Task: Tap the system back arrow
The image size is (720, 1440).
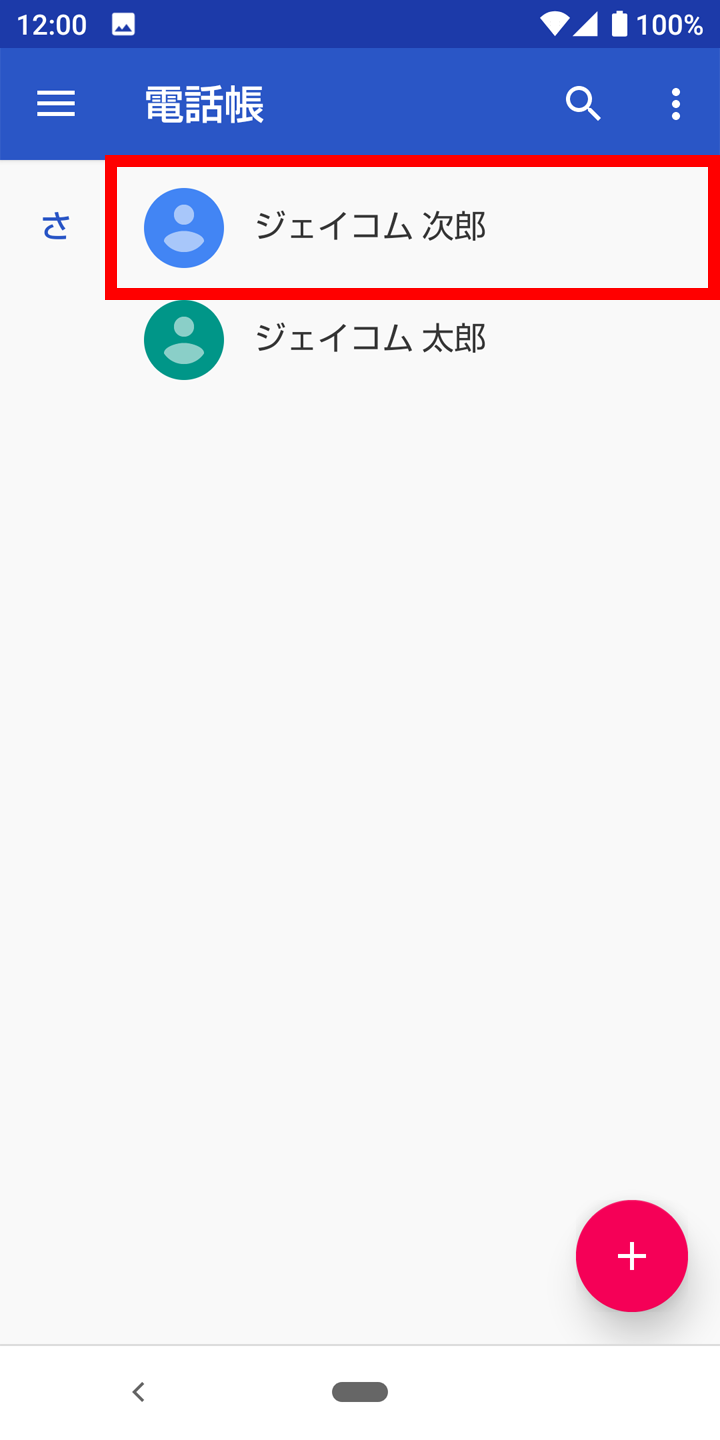Action: (x=139, y=1391)
